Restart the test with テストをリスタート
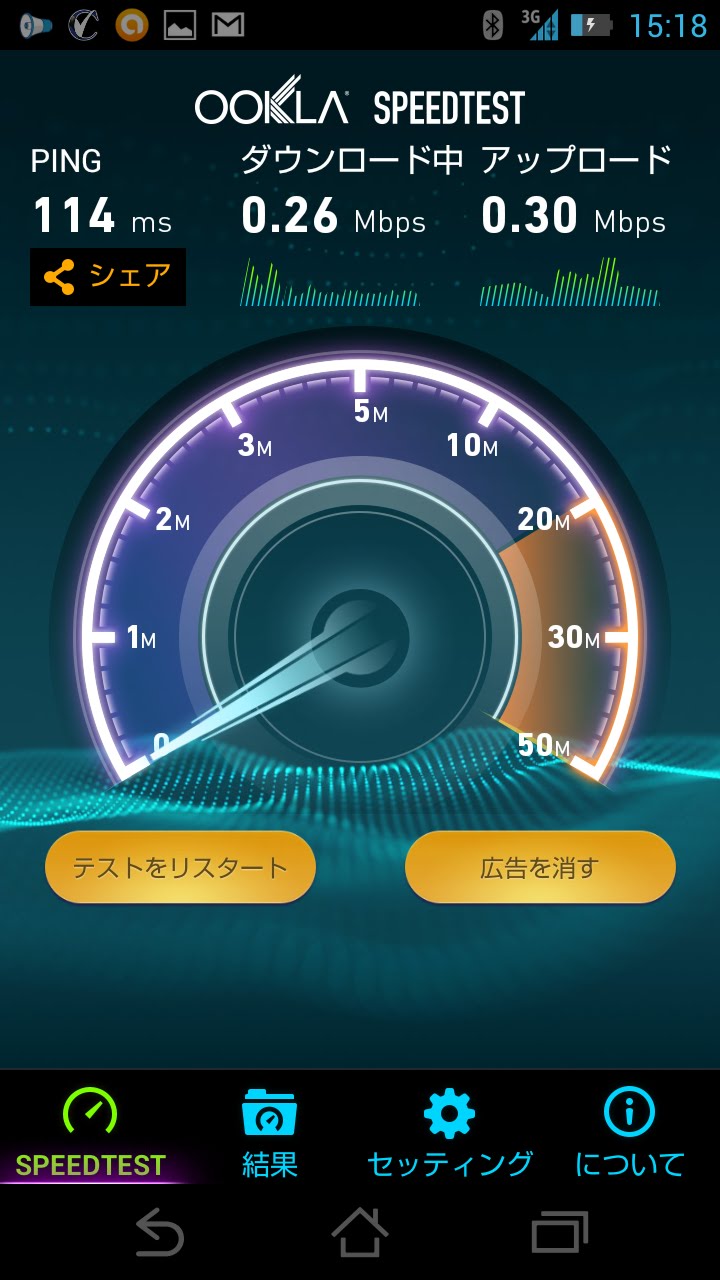 coord(180,867)
